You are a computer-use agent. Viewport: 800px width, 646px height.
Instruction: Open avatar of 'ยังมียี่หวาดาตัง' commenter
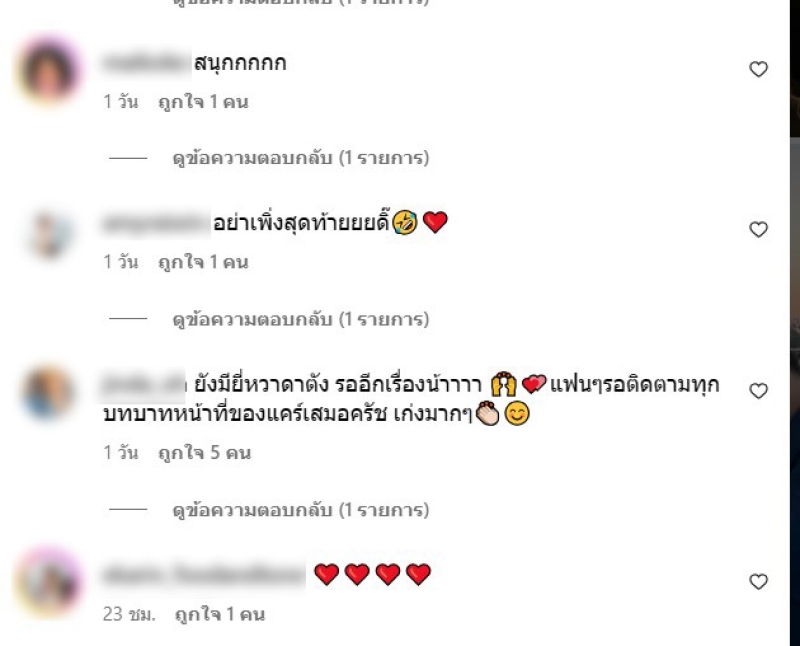click(x=50, y=394)
